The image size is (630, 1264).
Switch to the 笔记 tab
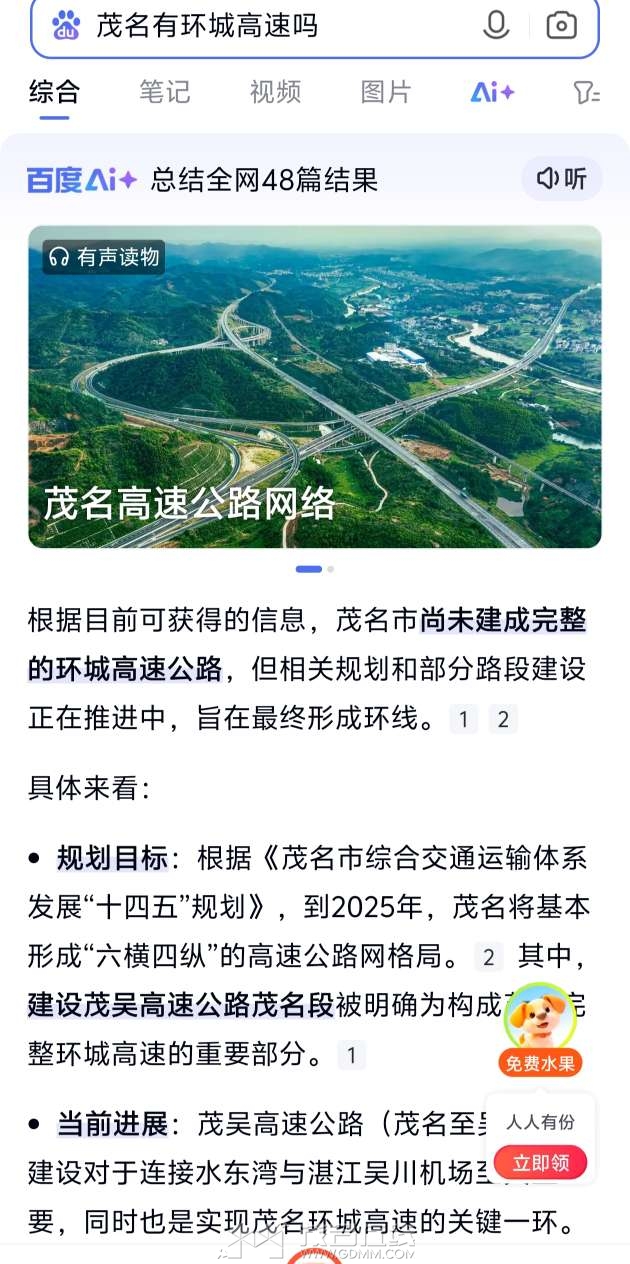click(x=164, y=92)
